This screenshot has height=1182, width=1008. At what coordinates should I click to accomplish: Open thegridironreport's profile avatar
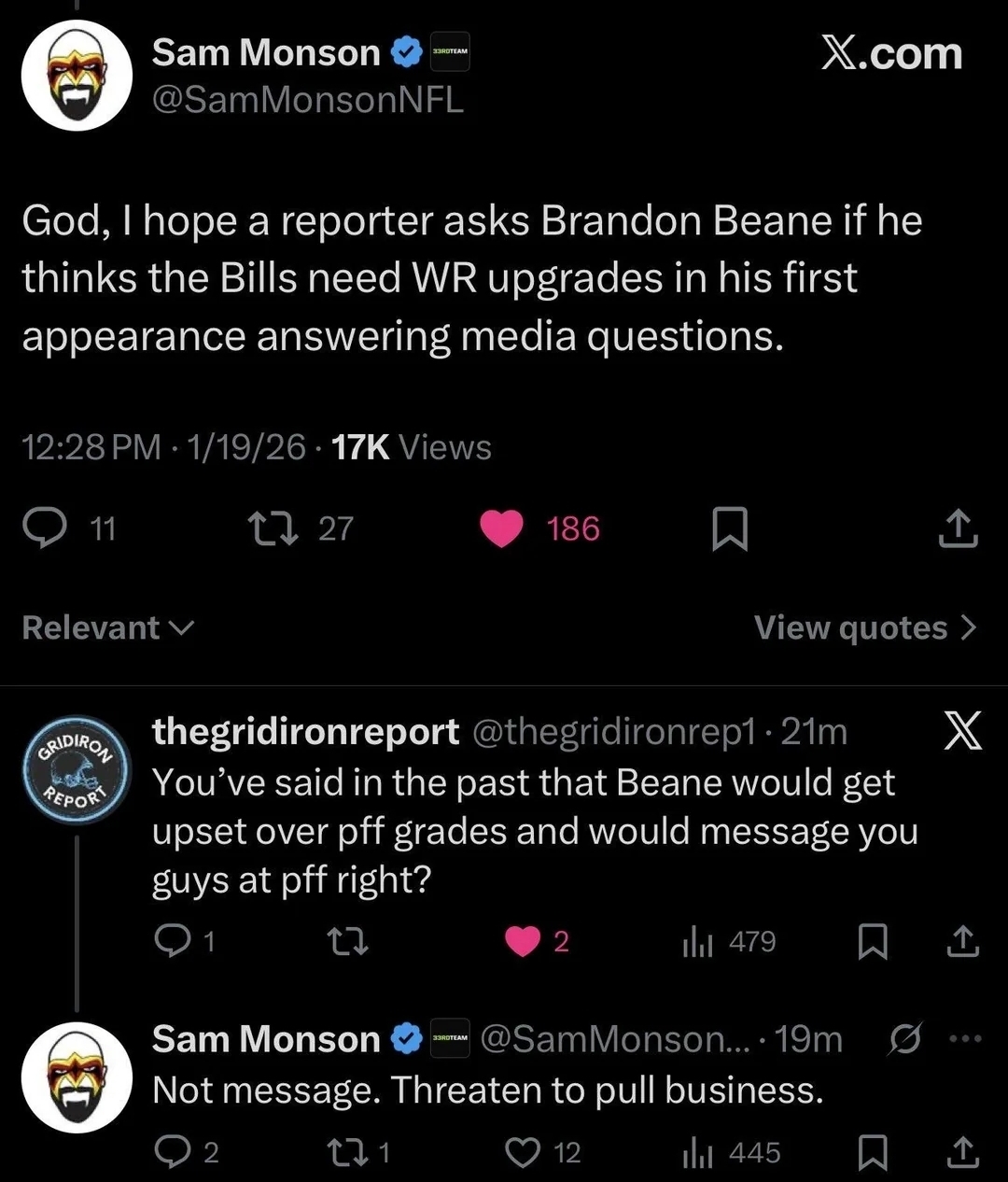[x=77, y=771]
